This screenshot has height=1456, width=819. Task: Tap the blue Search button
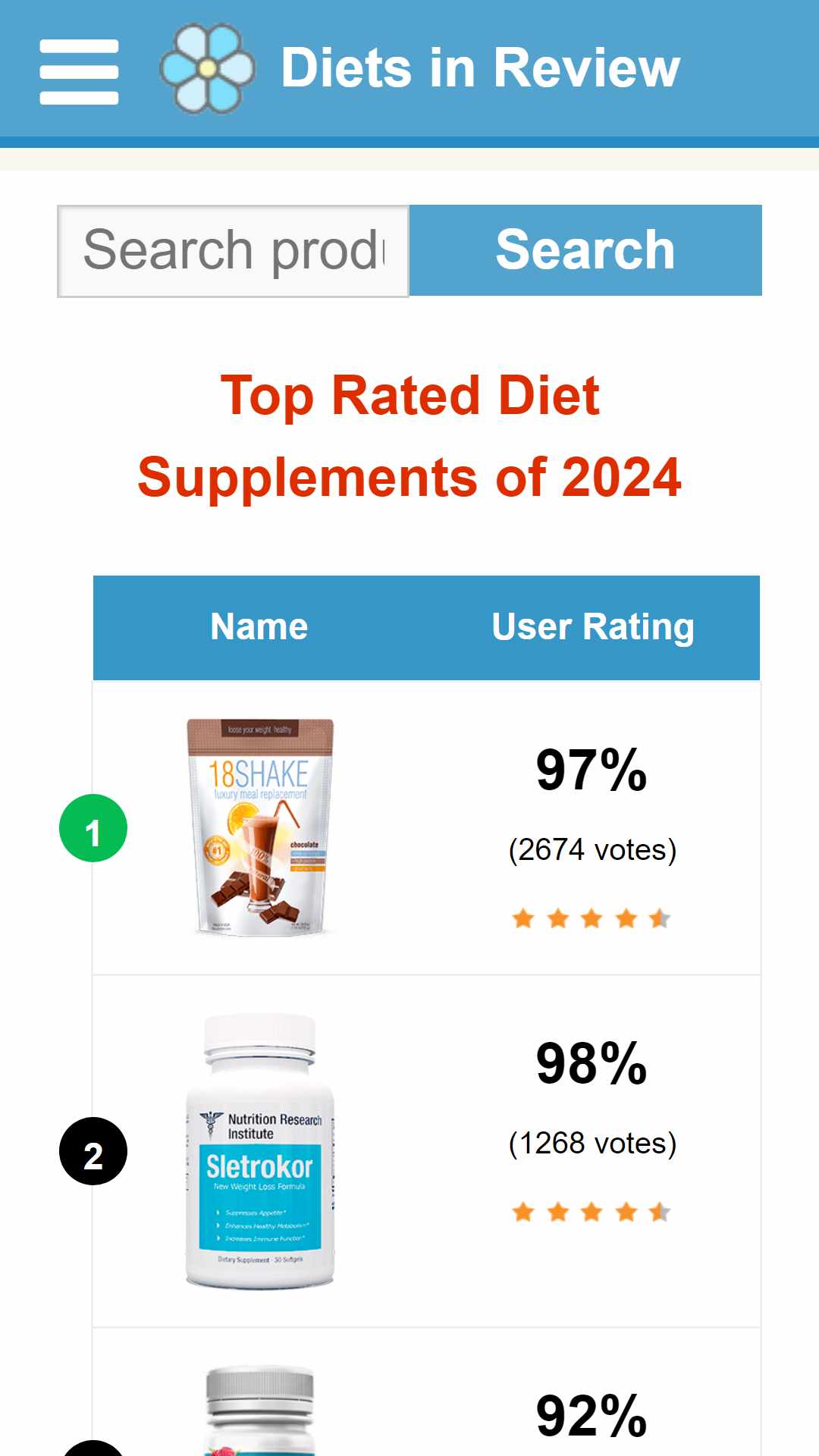point(585,250)
